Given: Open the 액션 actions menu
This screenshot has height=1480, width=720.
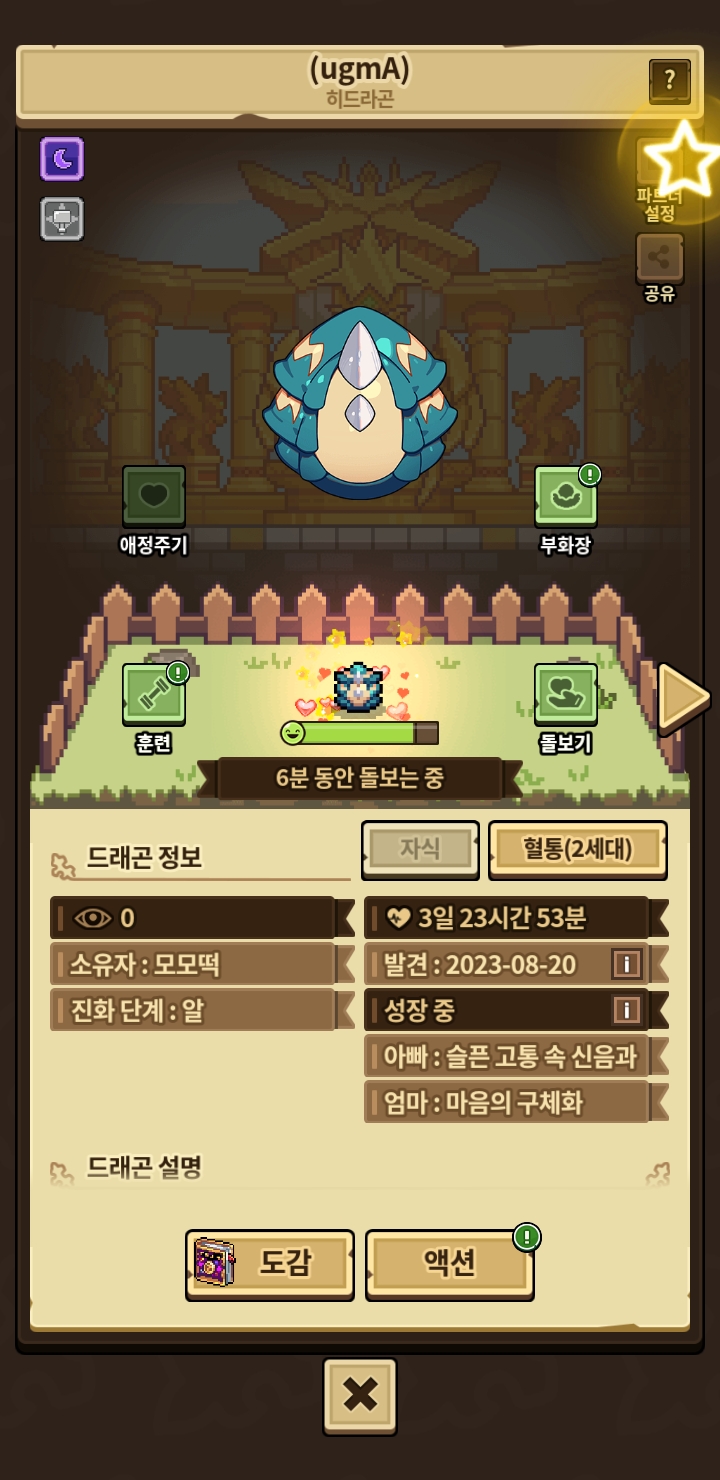Looking at the screenshot, I should point(449,1264).
